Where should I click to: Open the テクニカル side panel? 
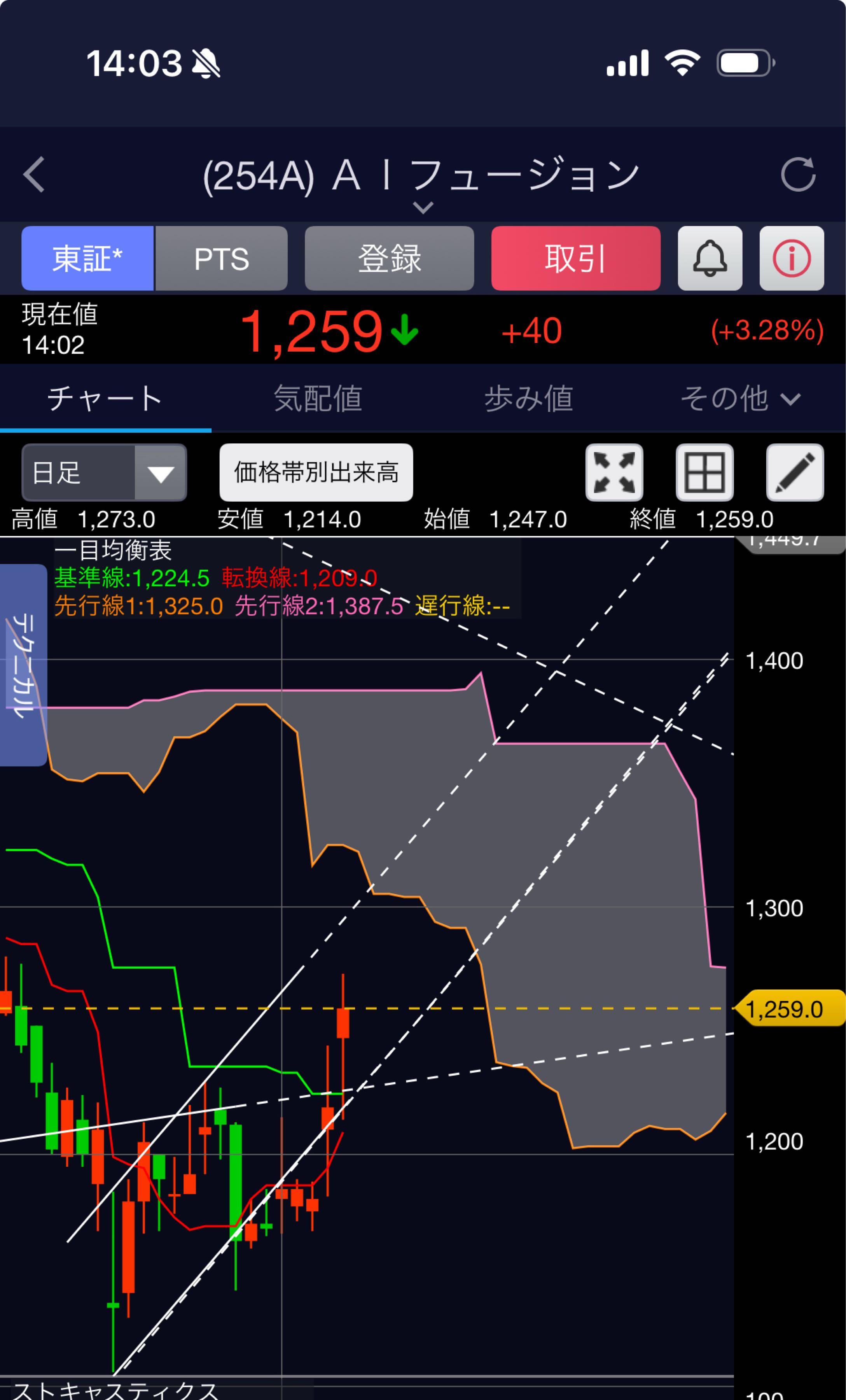tap(23, 665)
